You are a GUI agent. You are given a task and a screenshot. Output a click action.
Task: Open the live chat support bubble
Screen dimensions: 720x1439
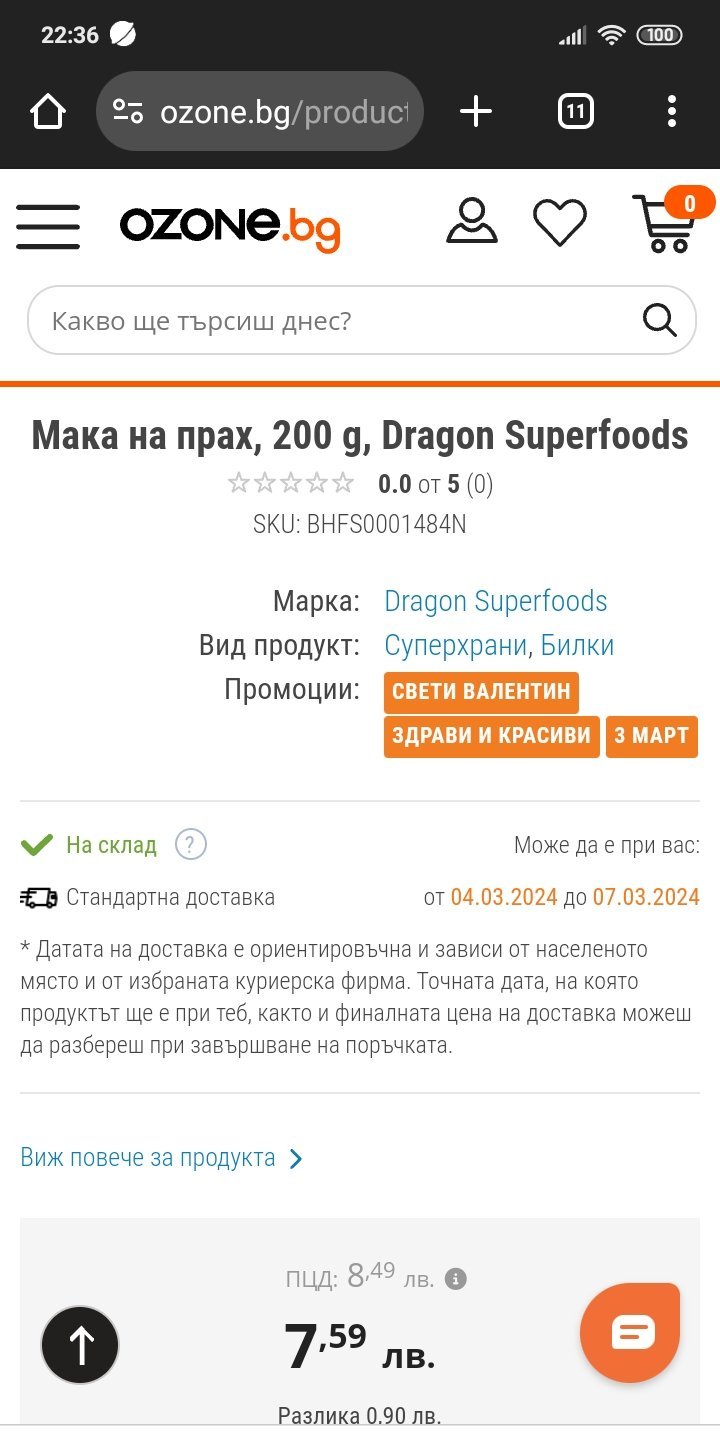(630, 1333)
